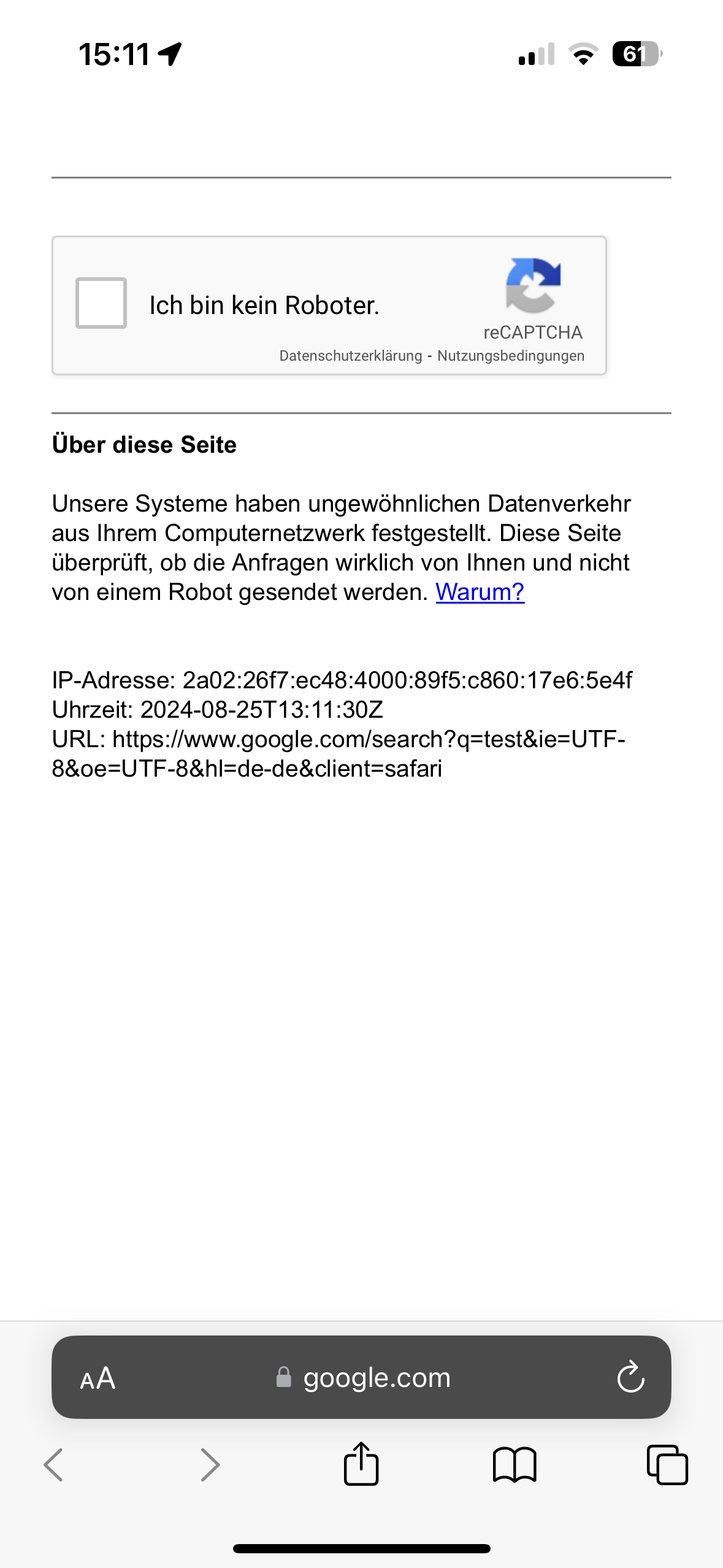Tap the 'Warum?' link
723x1568 pixels.
click(480, 592)
